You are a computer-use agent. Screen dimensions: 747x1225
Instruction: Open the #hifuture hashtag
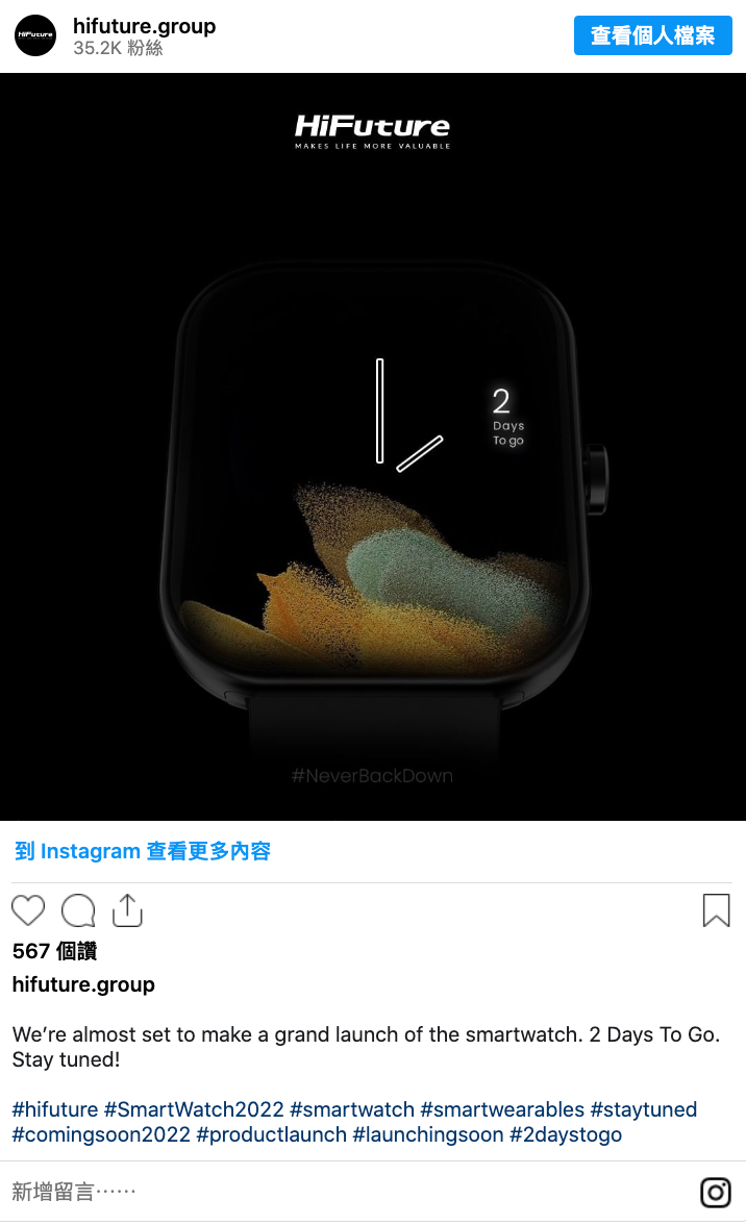coord(55,1109)
